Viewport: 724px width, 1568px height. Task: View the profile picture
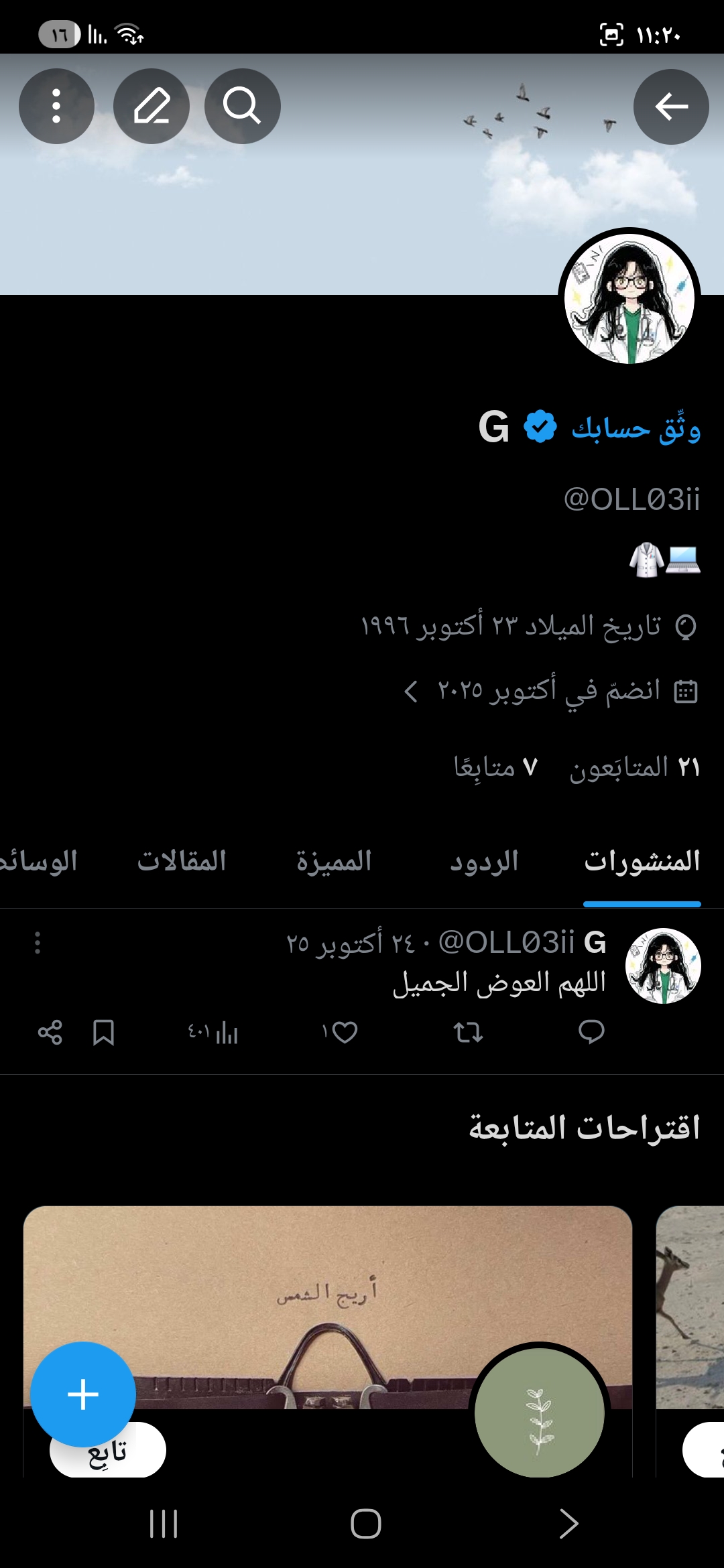[x=629, y=299]
